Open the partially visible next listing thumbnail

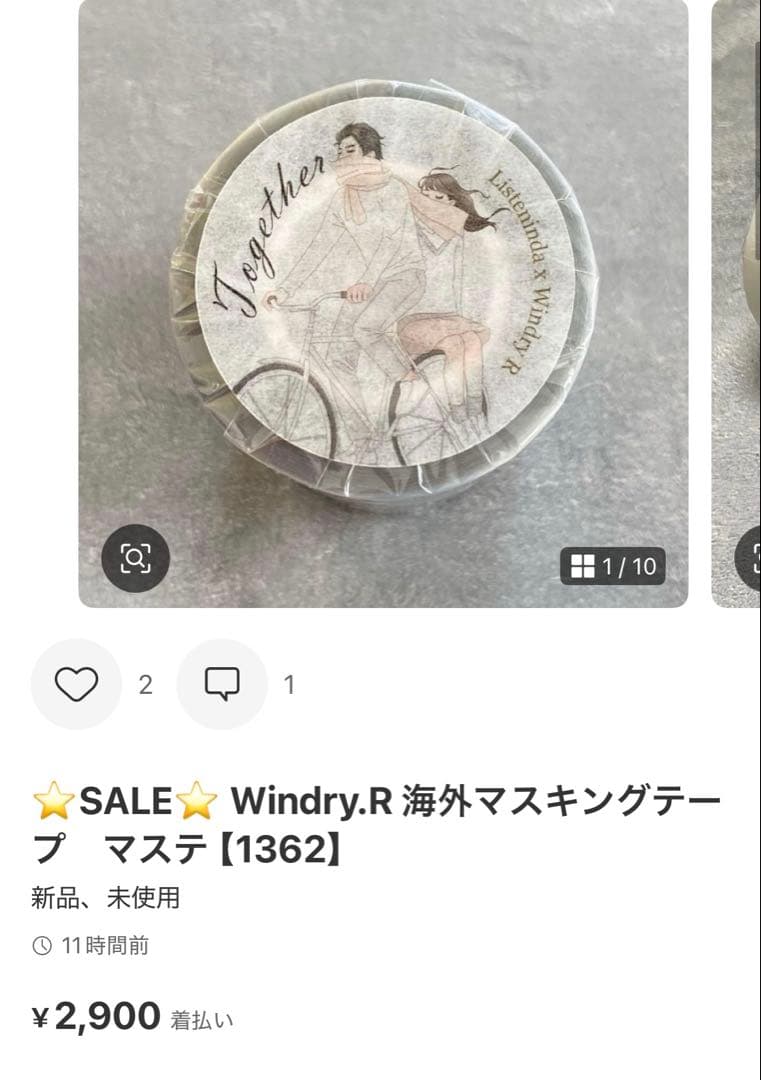point(742,300)
